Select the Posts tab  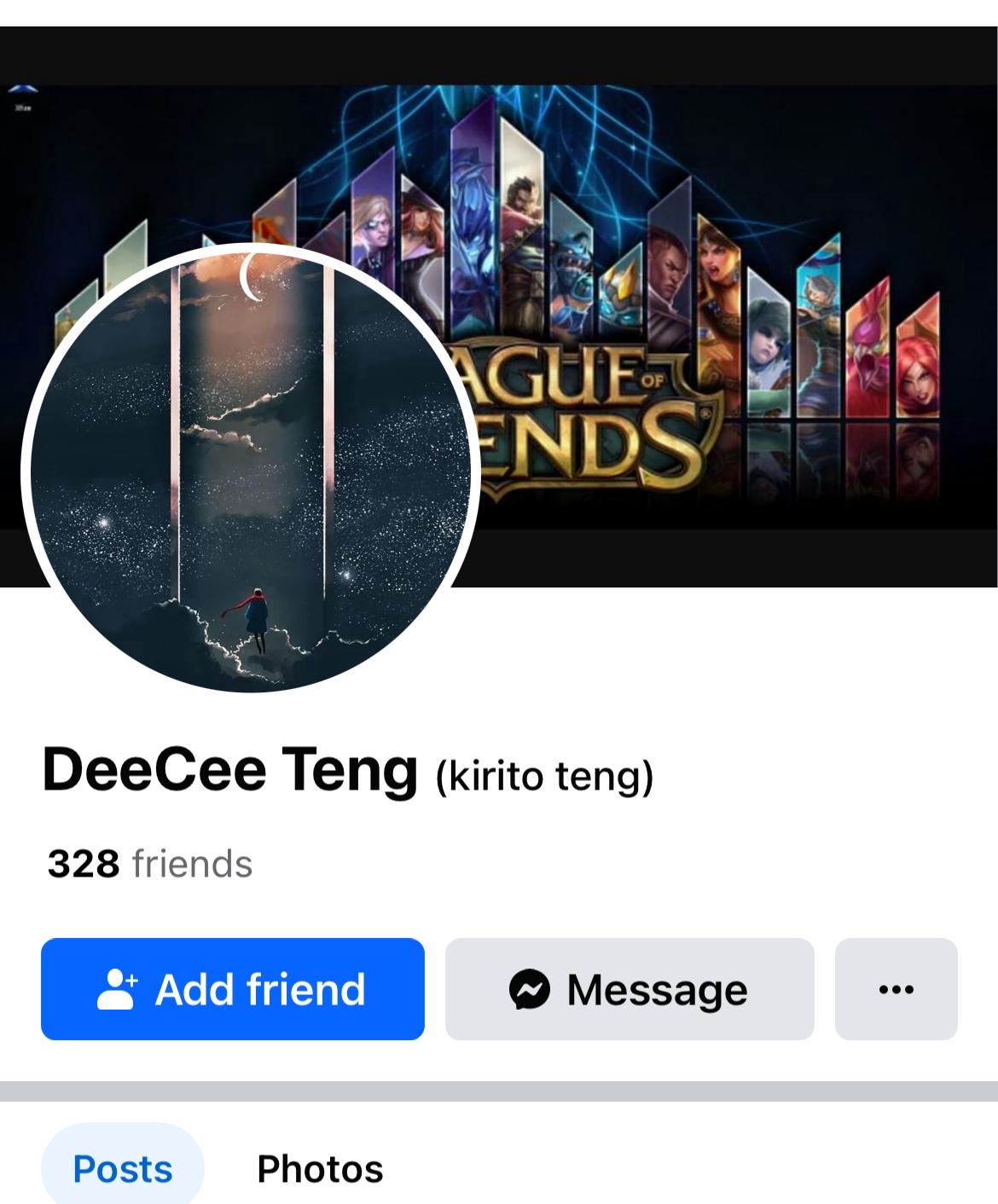click(123, 1169)
